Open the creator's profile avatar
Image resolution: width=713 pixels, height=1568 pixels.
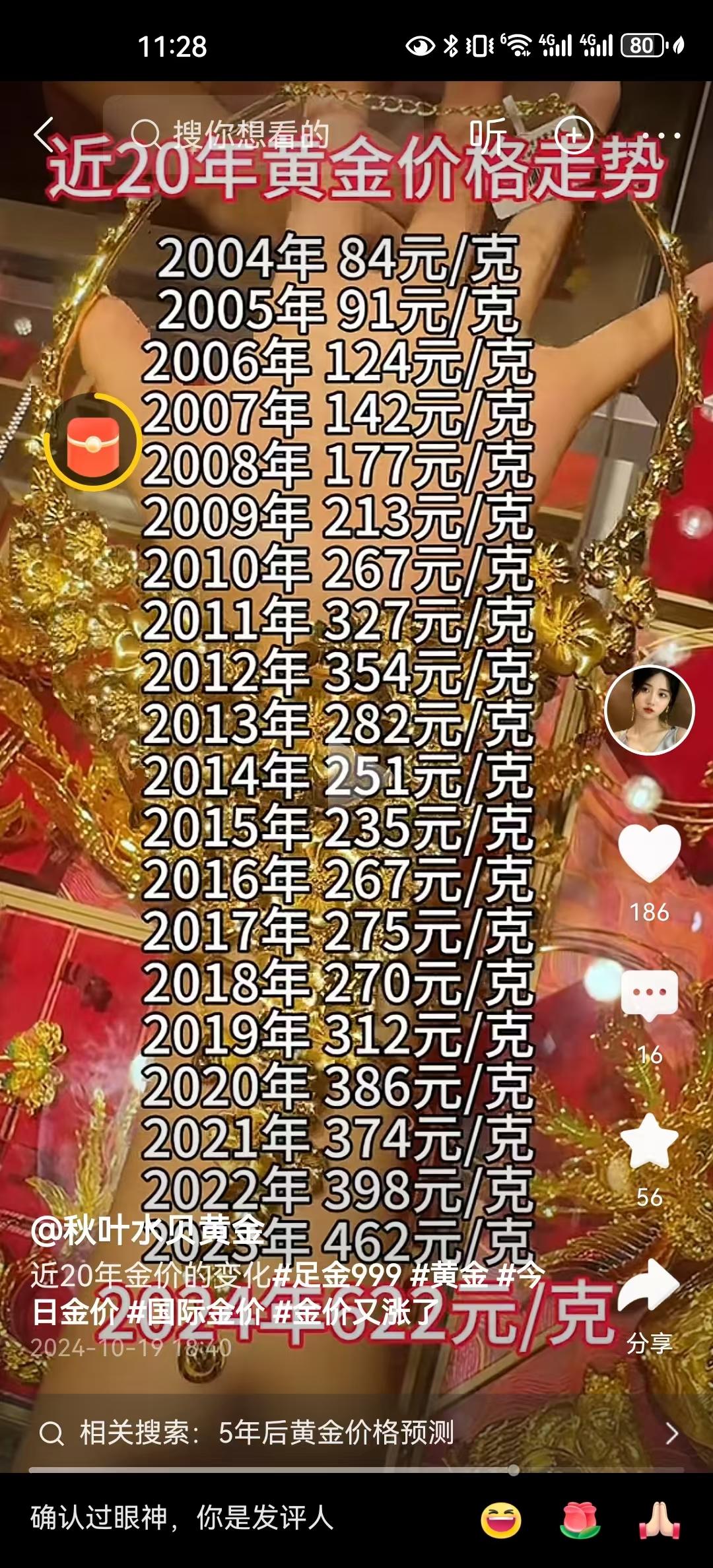(650, 710)
